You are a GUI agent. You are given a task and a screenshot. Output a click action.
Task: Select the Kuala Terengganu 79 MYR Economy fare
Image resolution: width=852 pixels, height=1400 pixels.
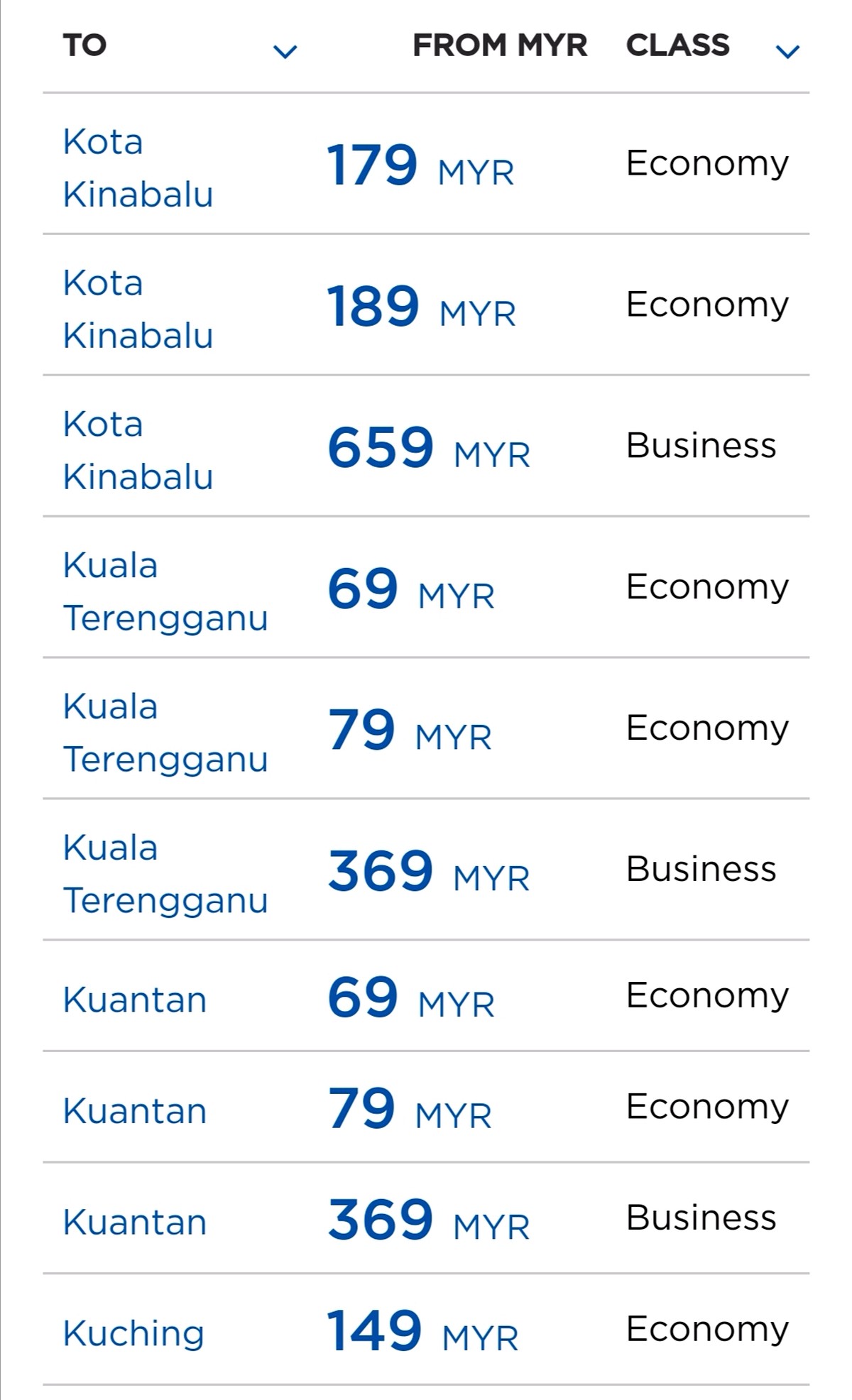[x=426, y=729]
